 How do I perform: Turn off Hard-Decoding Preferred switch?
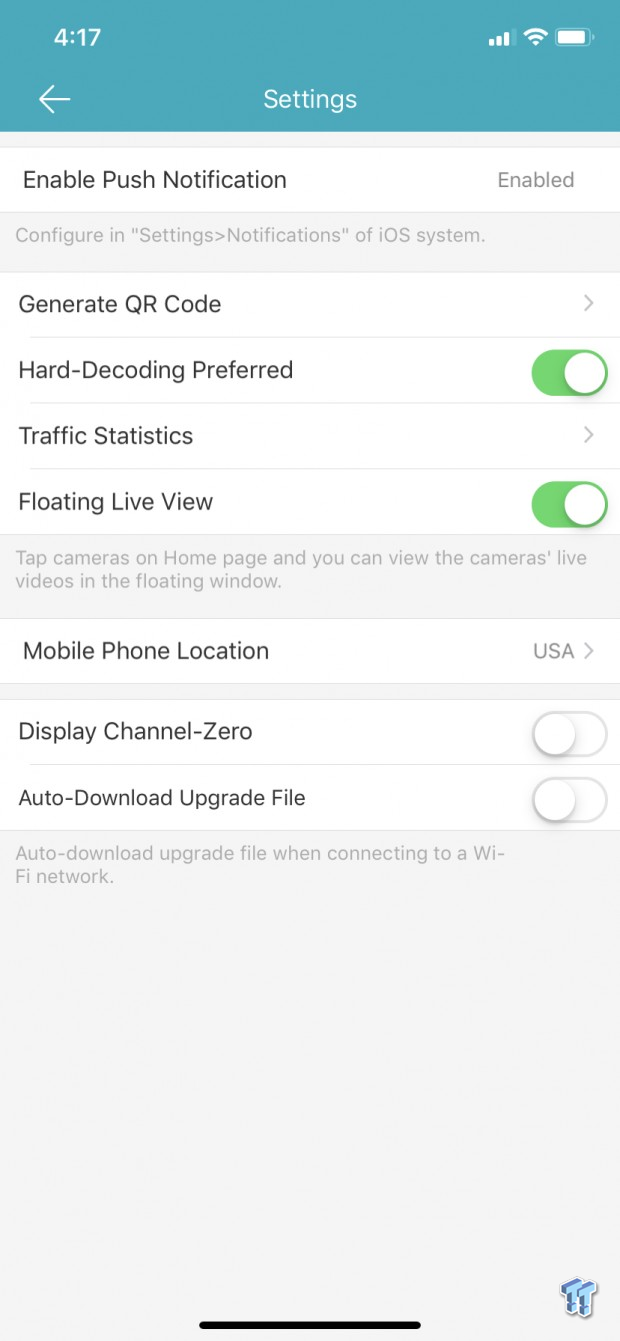pyautogui.click(x=568, y=372)
